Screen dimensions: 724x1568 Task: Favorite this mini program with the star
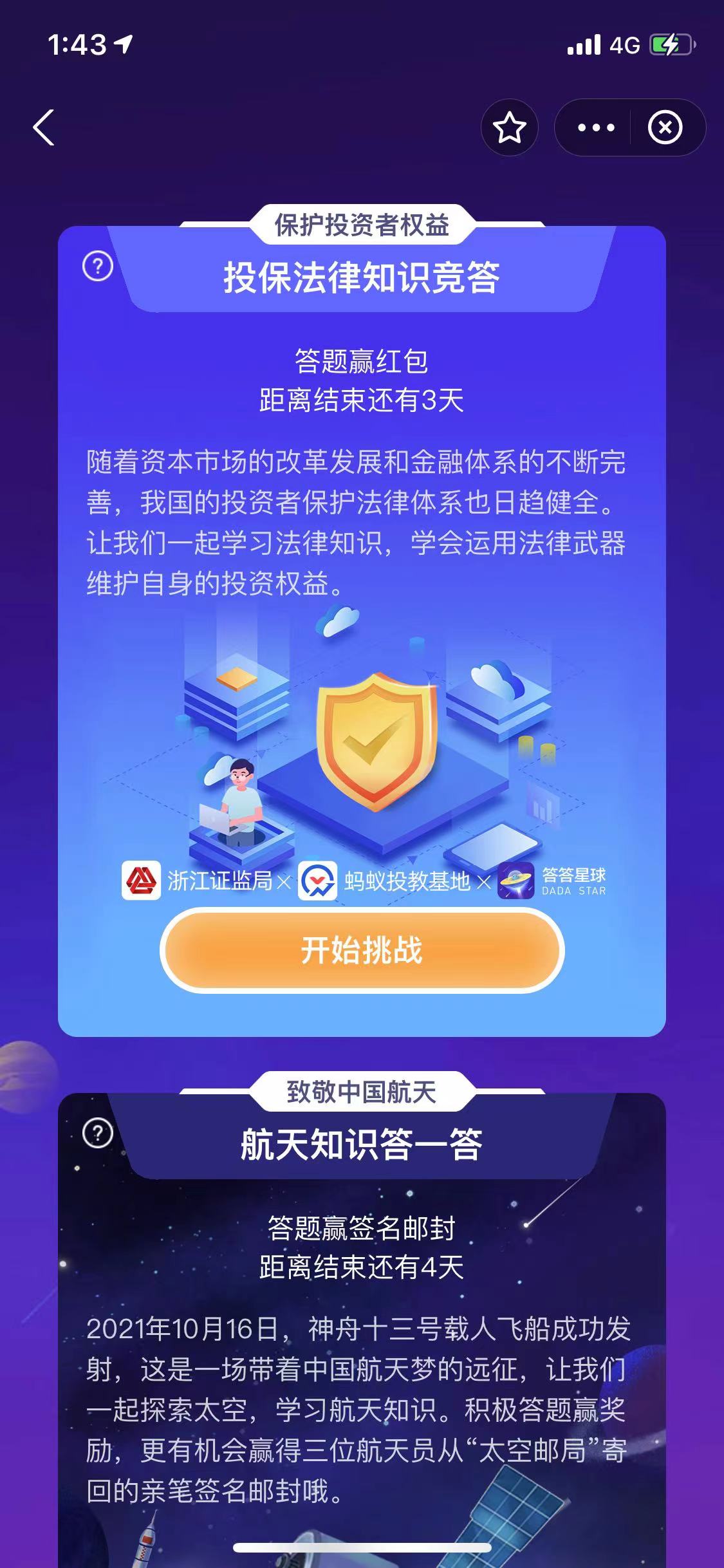click(x=509, y=127)
